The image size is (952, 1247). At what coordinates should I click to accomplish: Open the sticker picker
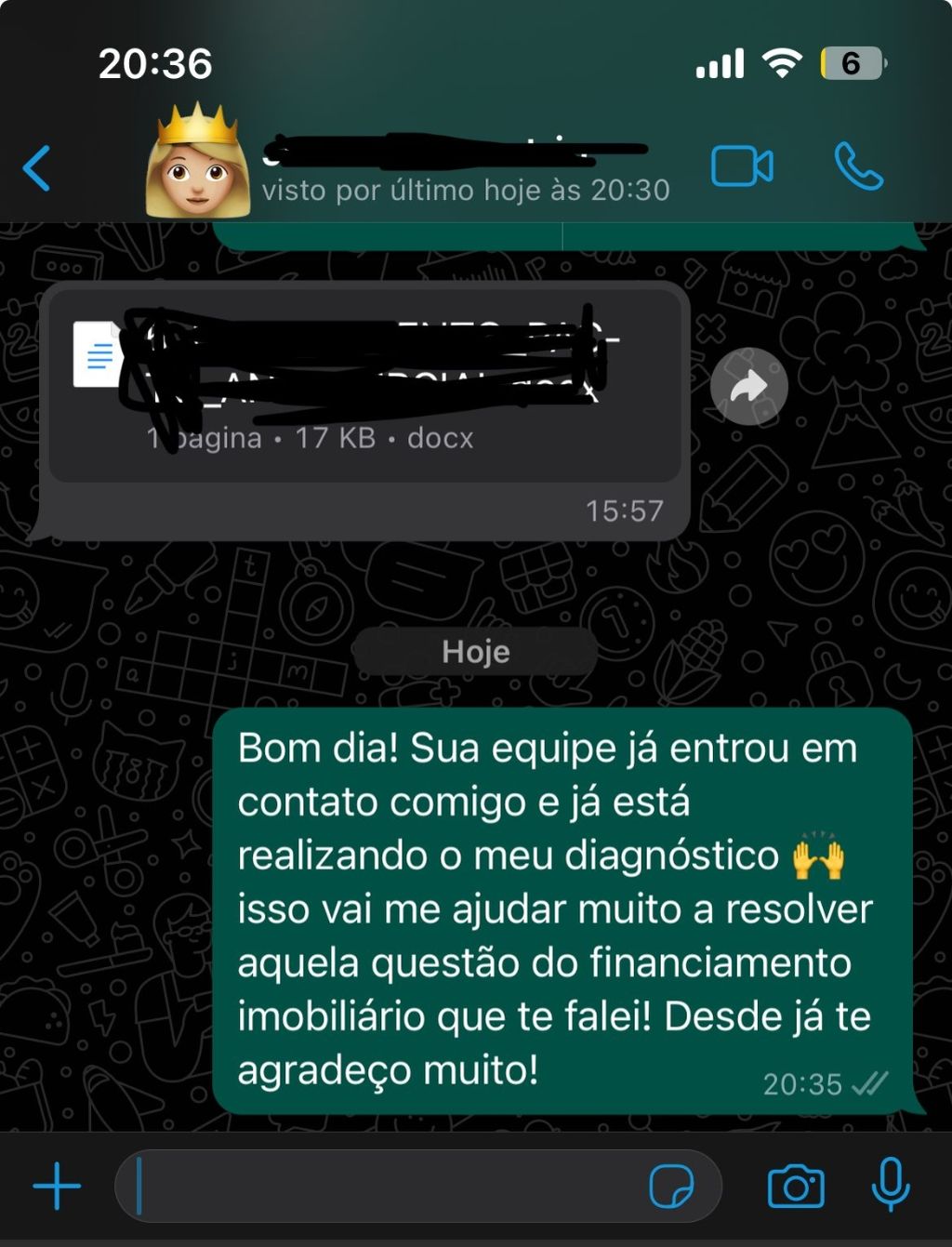671,1186
